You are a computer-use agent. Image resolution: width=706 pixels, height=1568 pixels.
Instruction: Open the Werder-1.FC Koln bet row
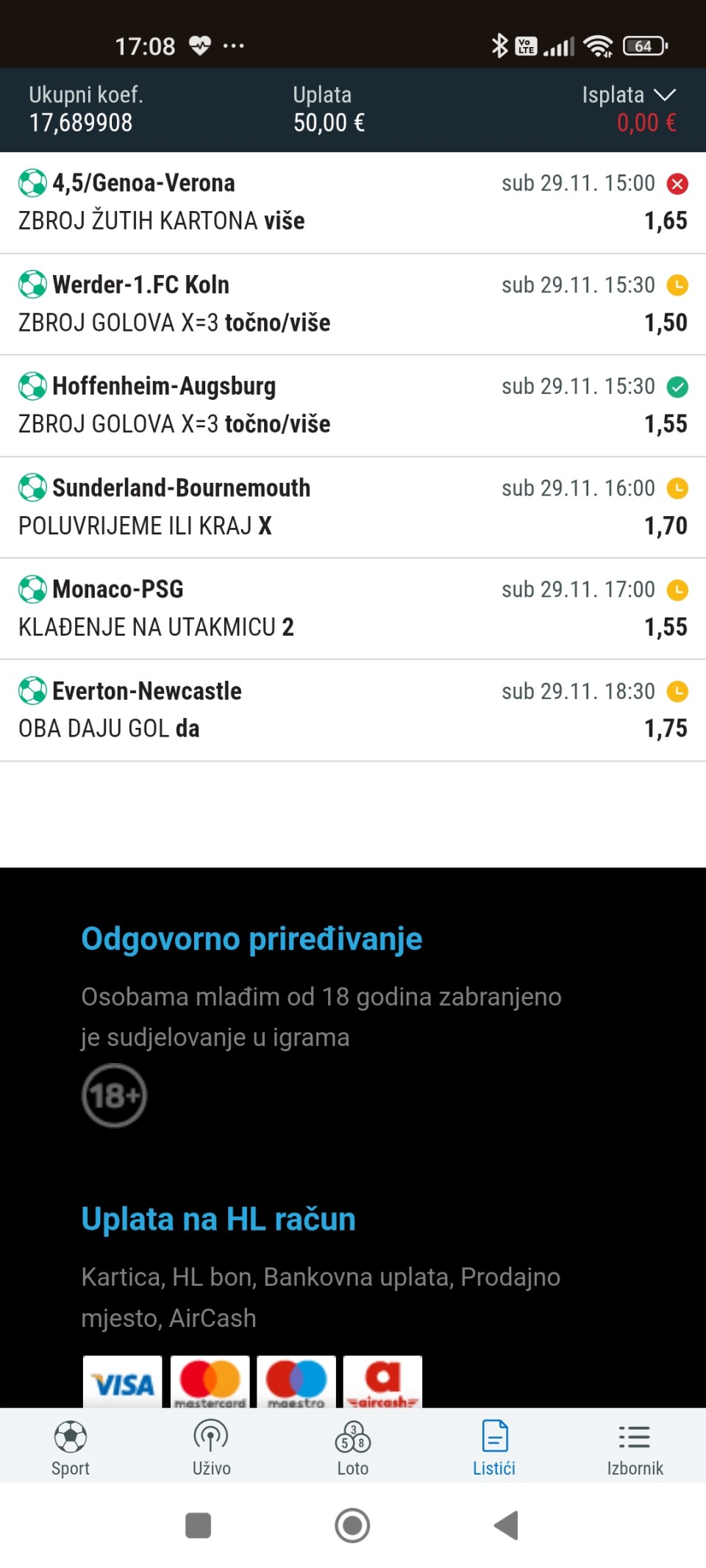[x=353, y=304]
